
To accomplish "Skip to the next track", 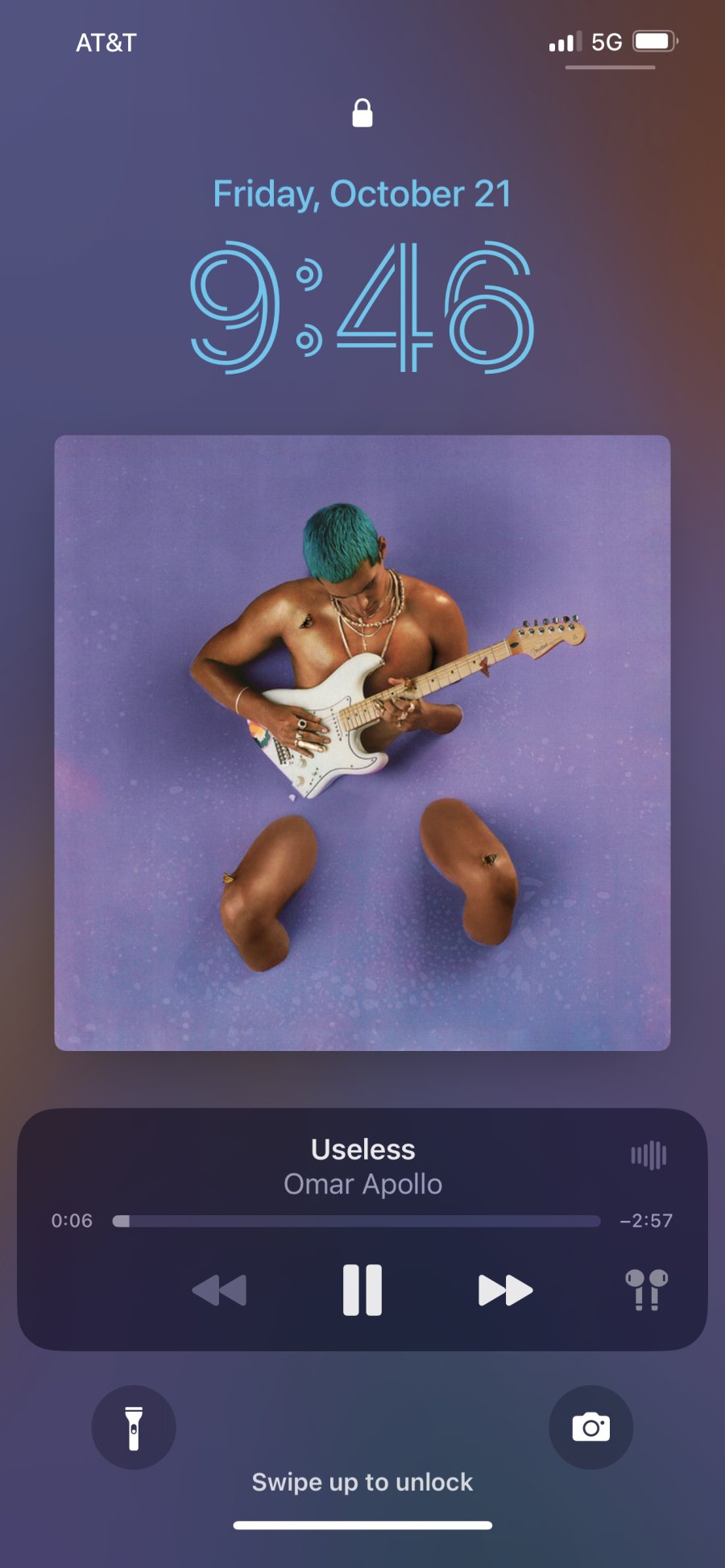I will 505,1290.
